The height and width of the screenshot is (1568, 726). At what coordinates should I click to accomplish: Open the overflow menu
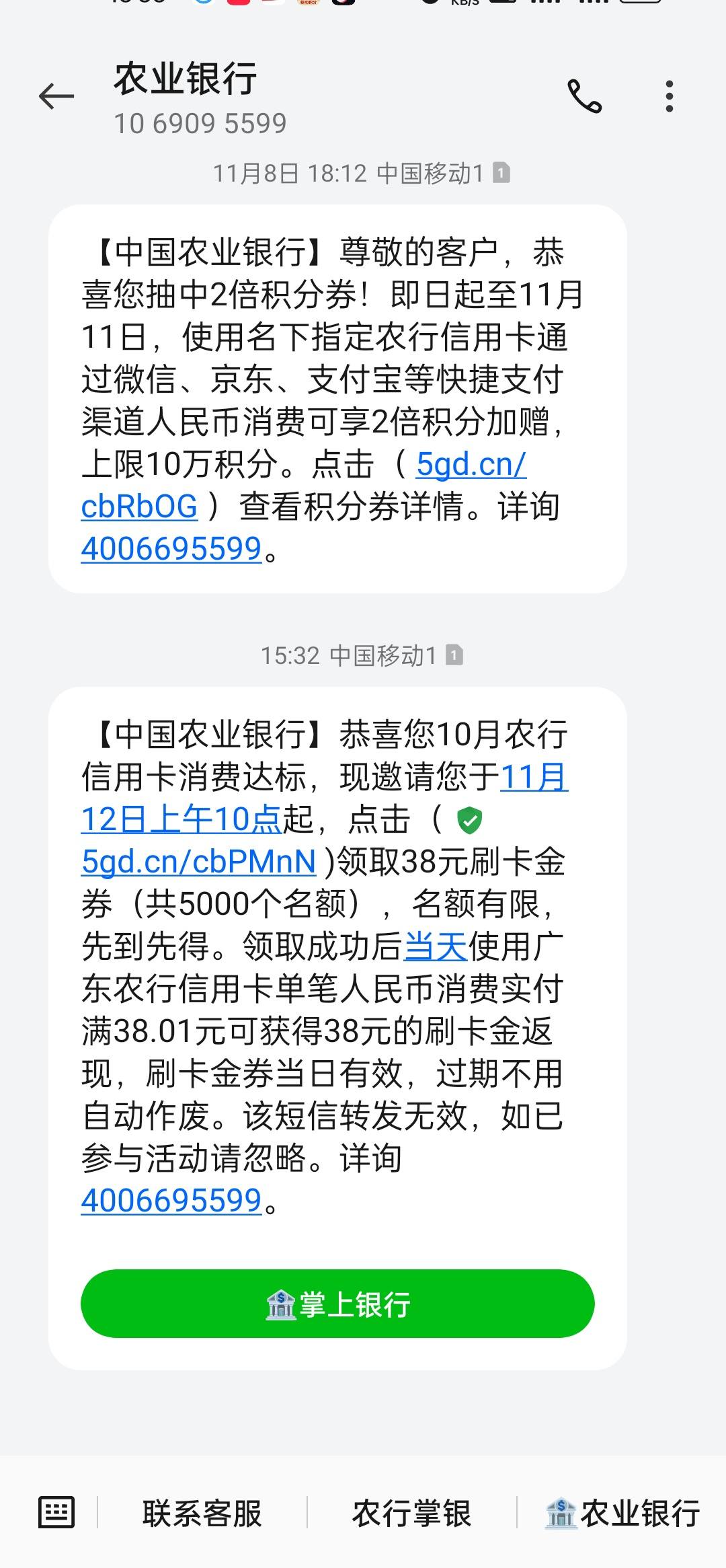coord(669,96)
